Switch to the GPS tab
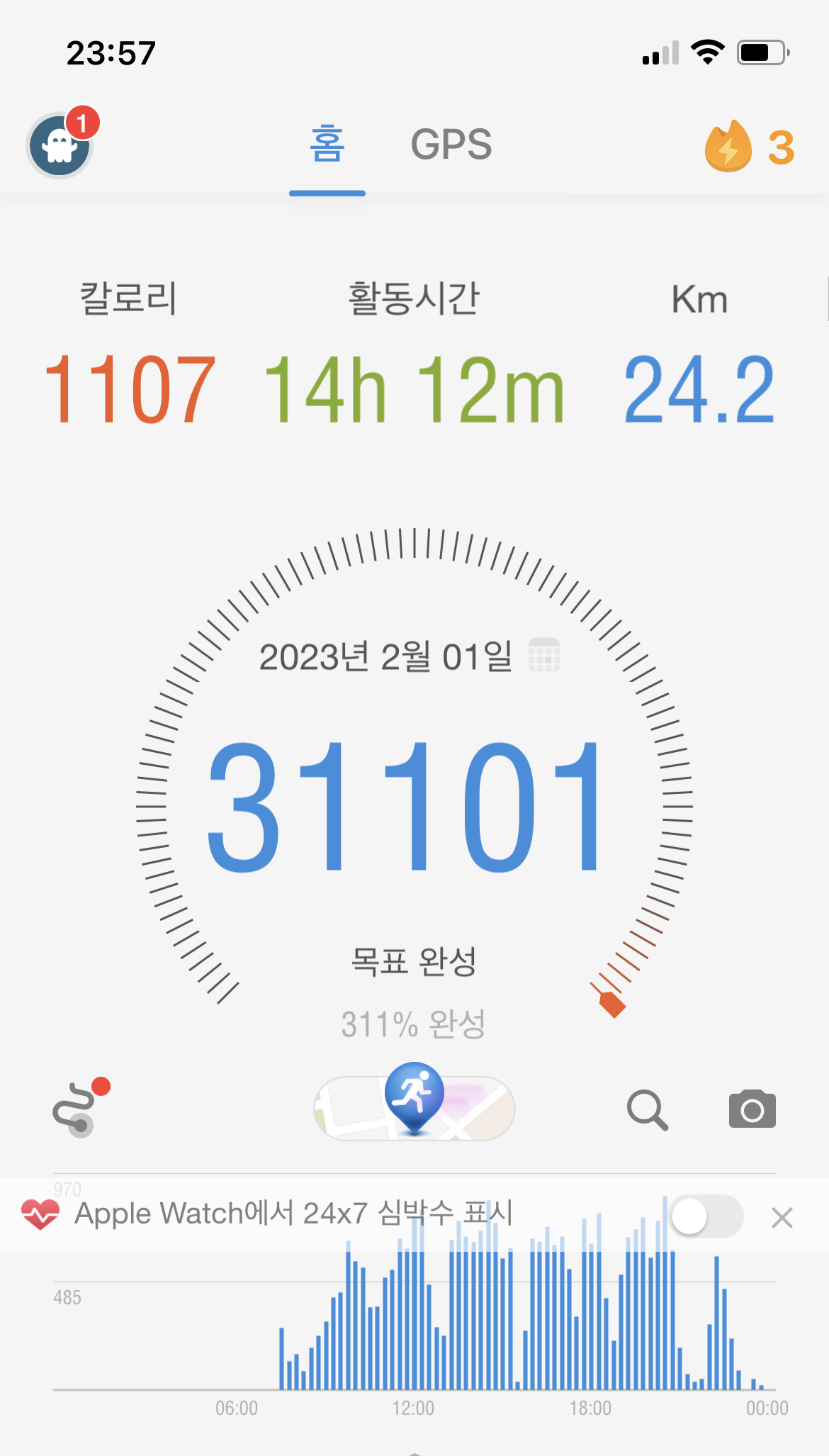Viewport: 829px width, 1456px height. 451,145
